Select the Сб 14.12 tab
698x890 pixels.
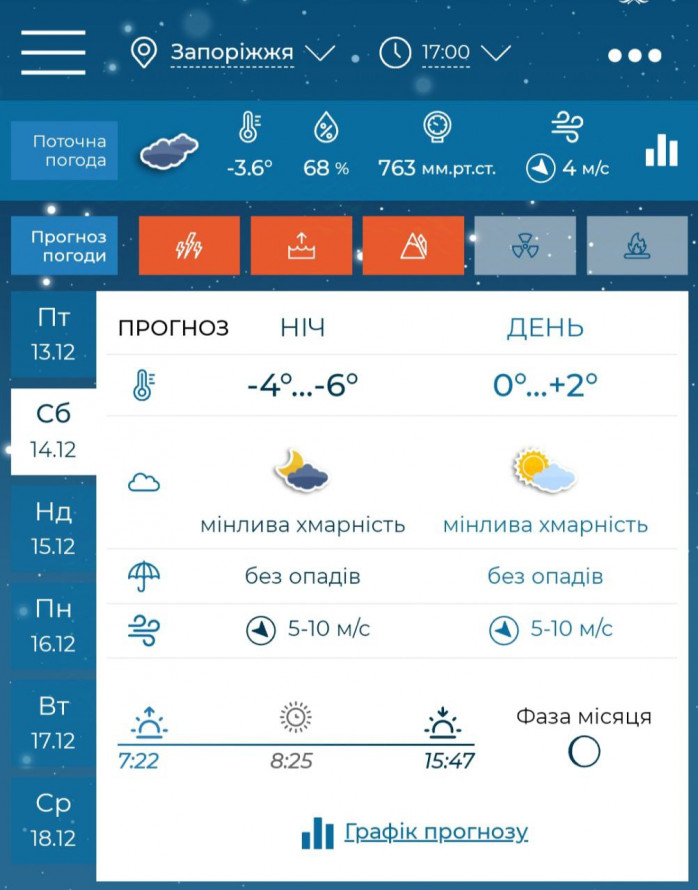54,432
